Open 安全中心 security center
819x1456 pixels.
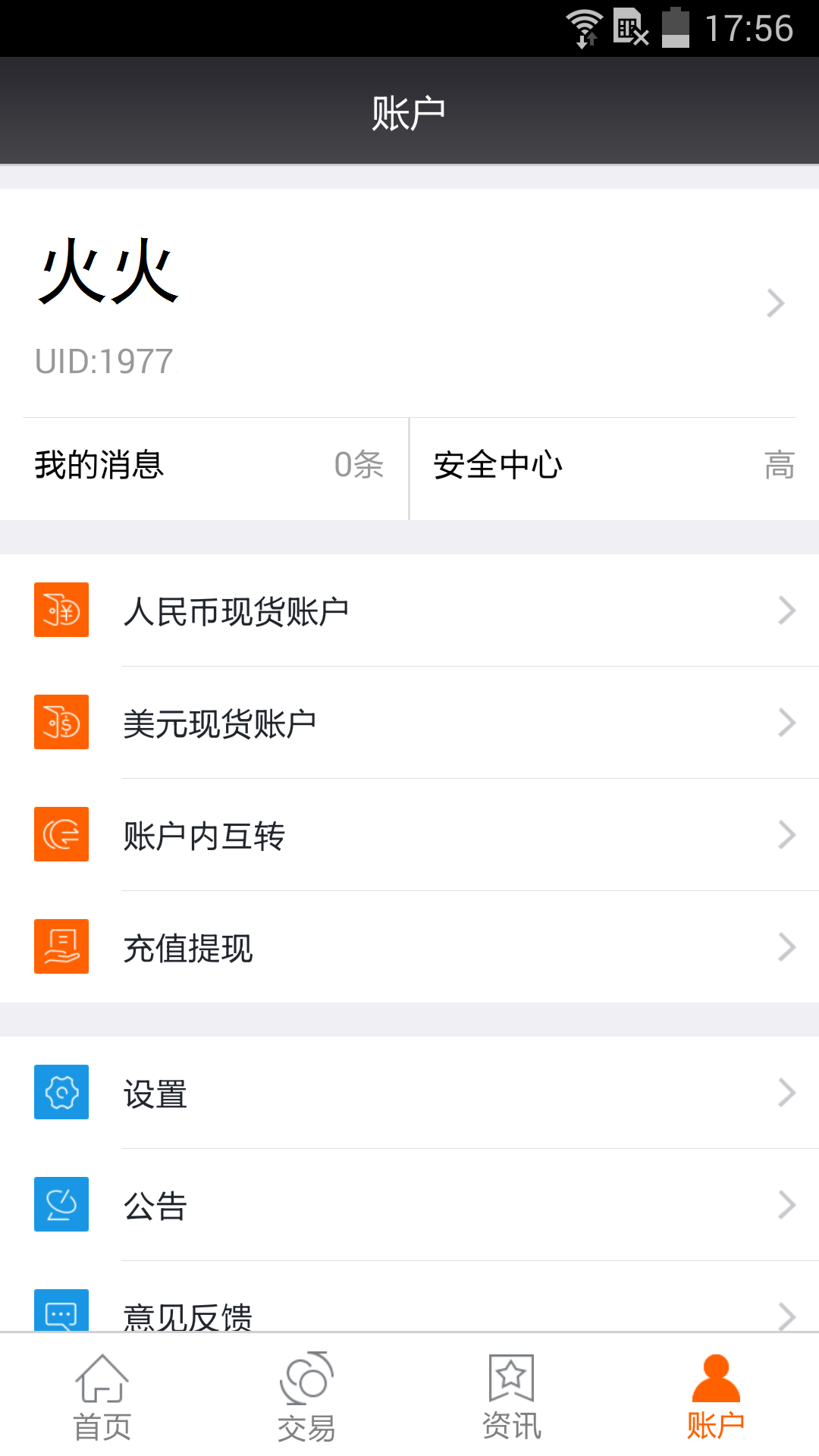[x=614, y=465]
